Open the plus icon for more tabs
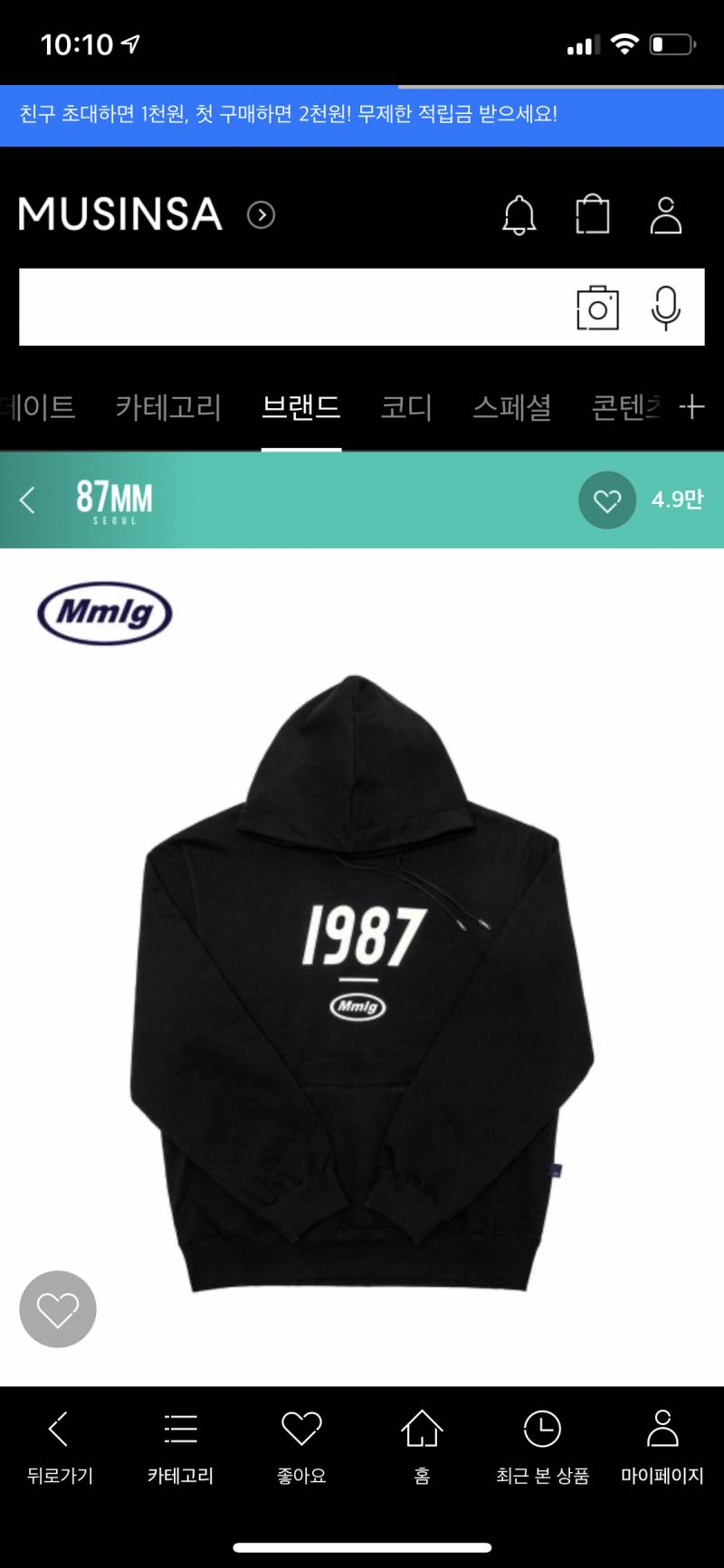Screen dimensions: 724x1568 [x=691, y=407]
